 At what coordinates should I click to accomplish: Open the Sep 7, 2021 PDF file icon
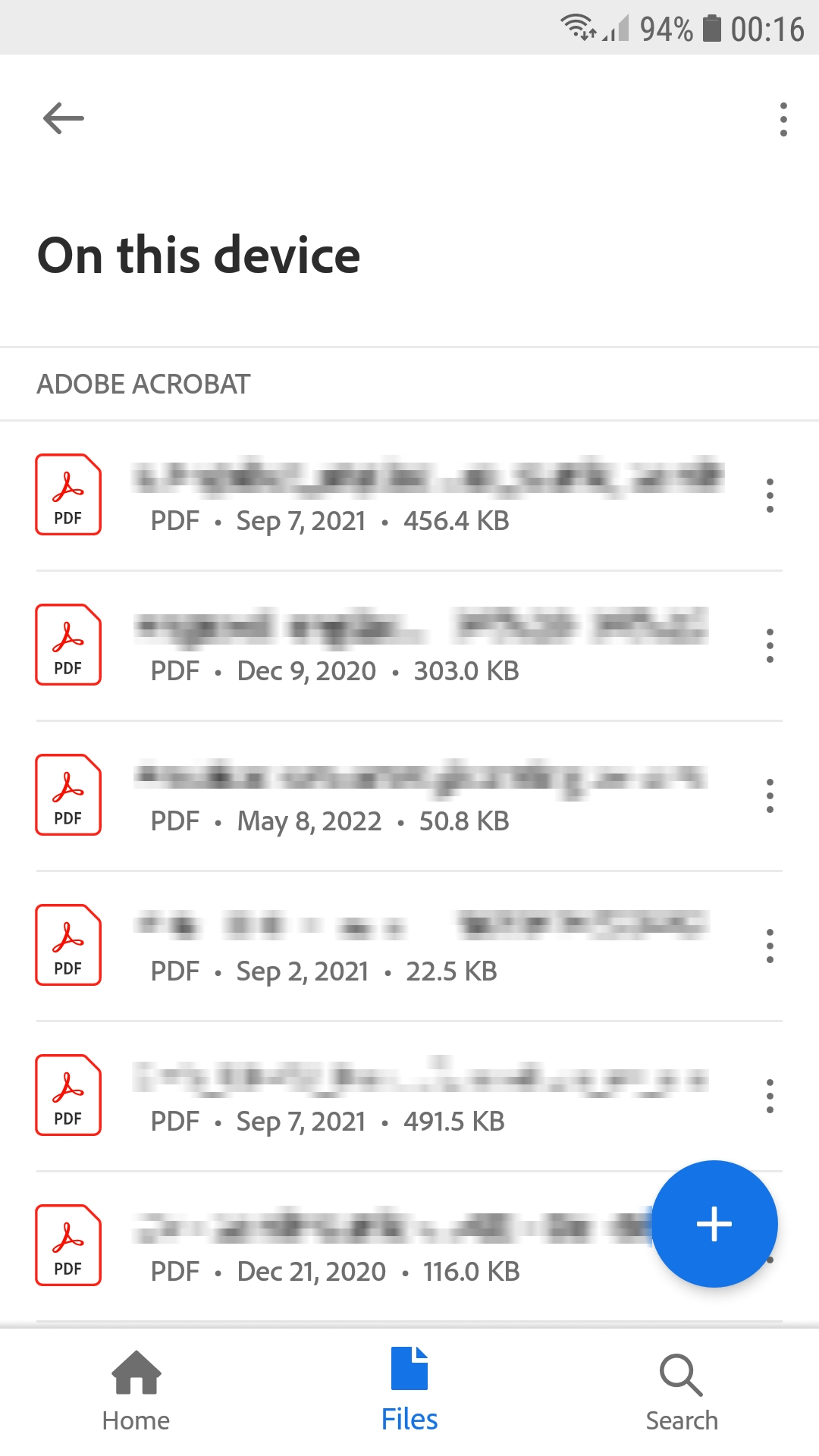point(67,494)
